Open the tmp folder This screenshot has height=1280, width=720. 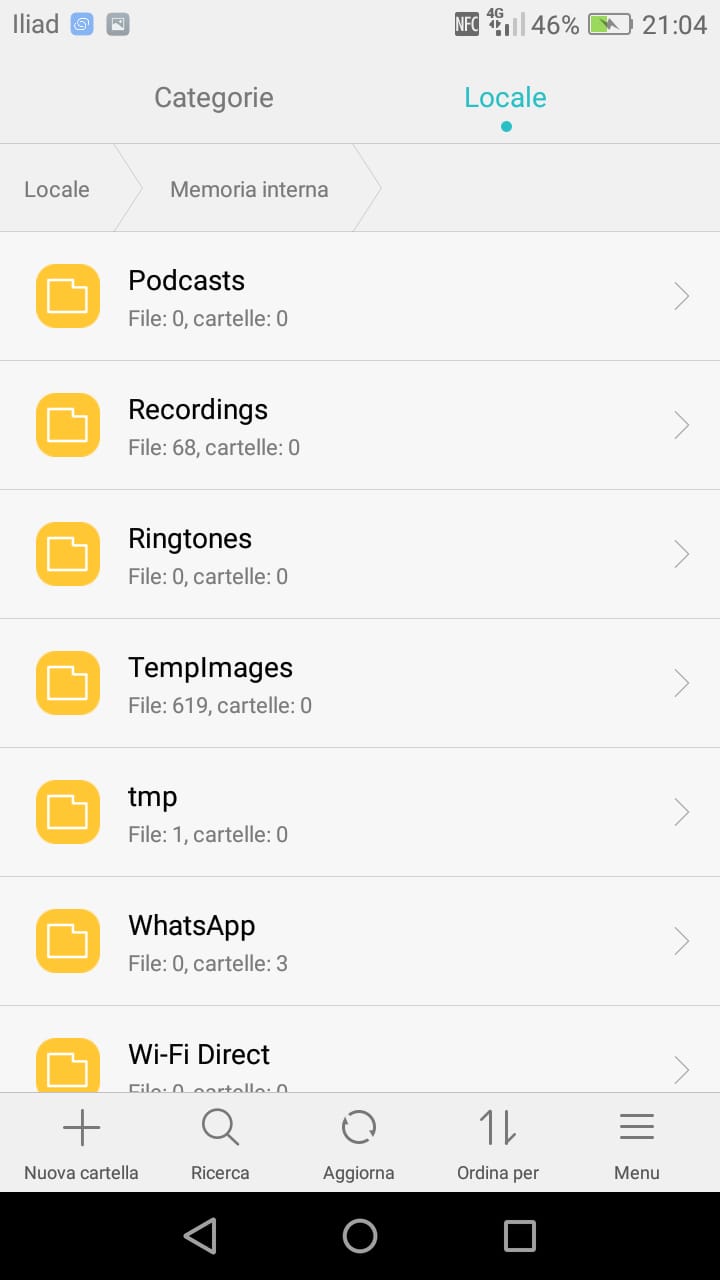point(360,813)
